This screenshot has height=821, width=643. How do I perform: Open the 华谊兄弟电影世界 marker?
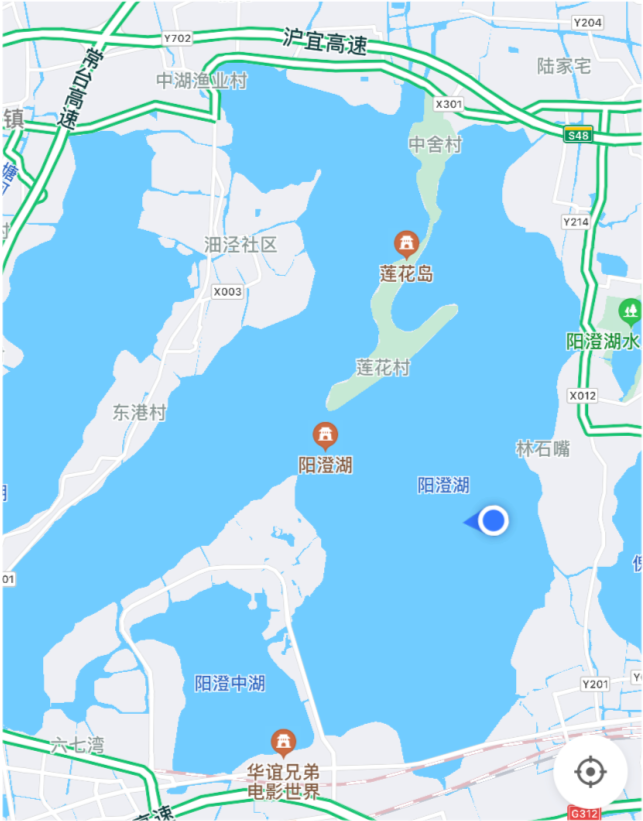pyautogui.click(x=283, y=743)
